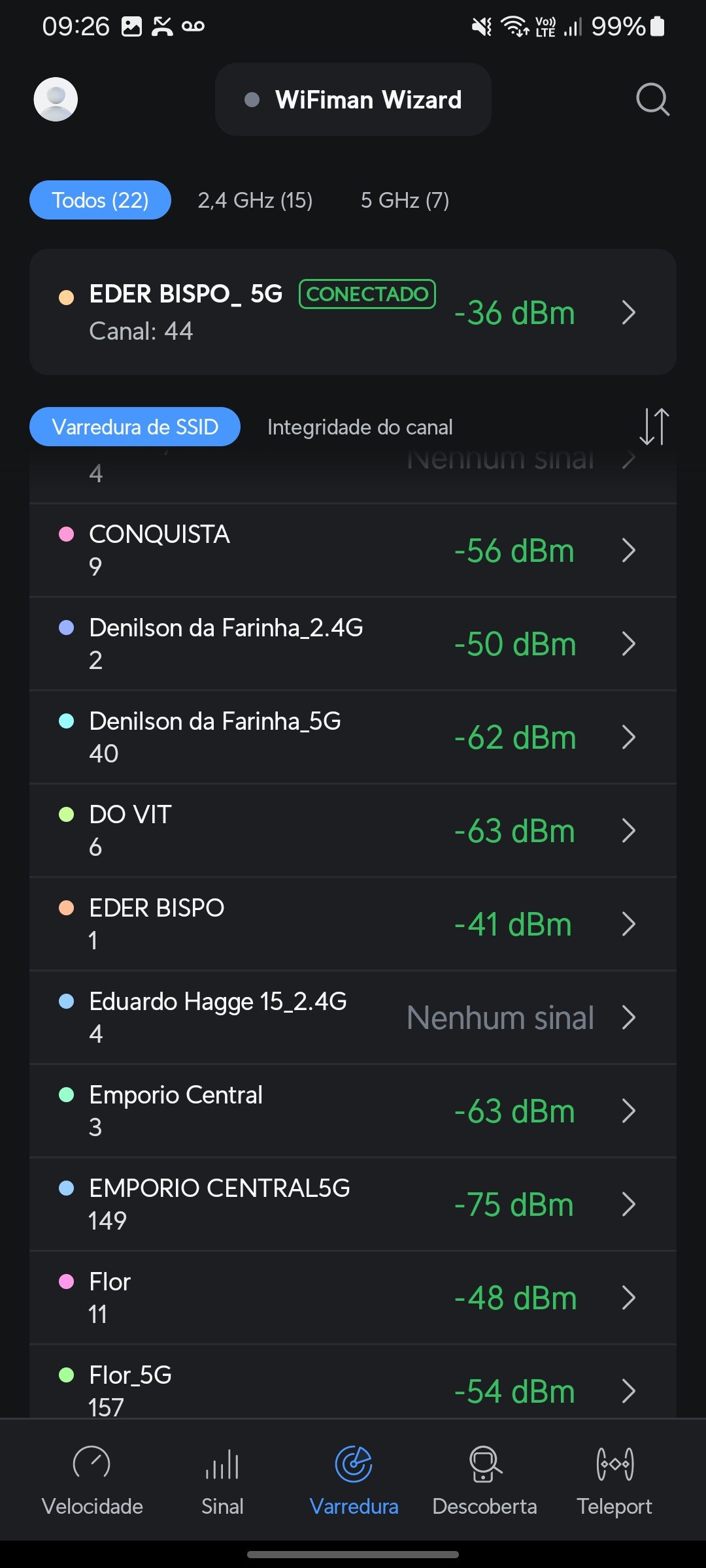View Eduardo Hagge 15_2.4G network

click(x=353, y=1017)
